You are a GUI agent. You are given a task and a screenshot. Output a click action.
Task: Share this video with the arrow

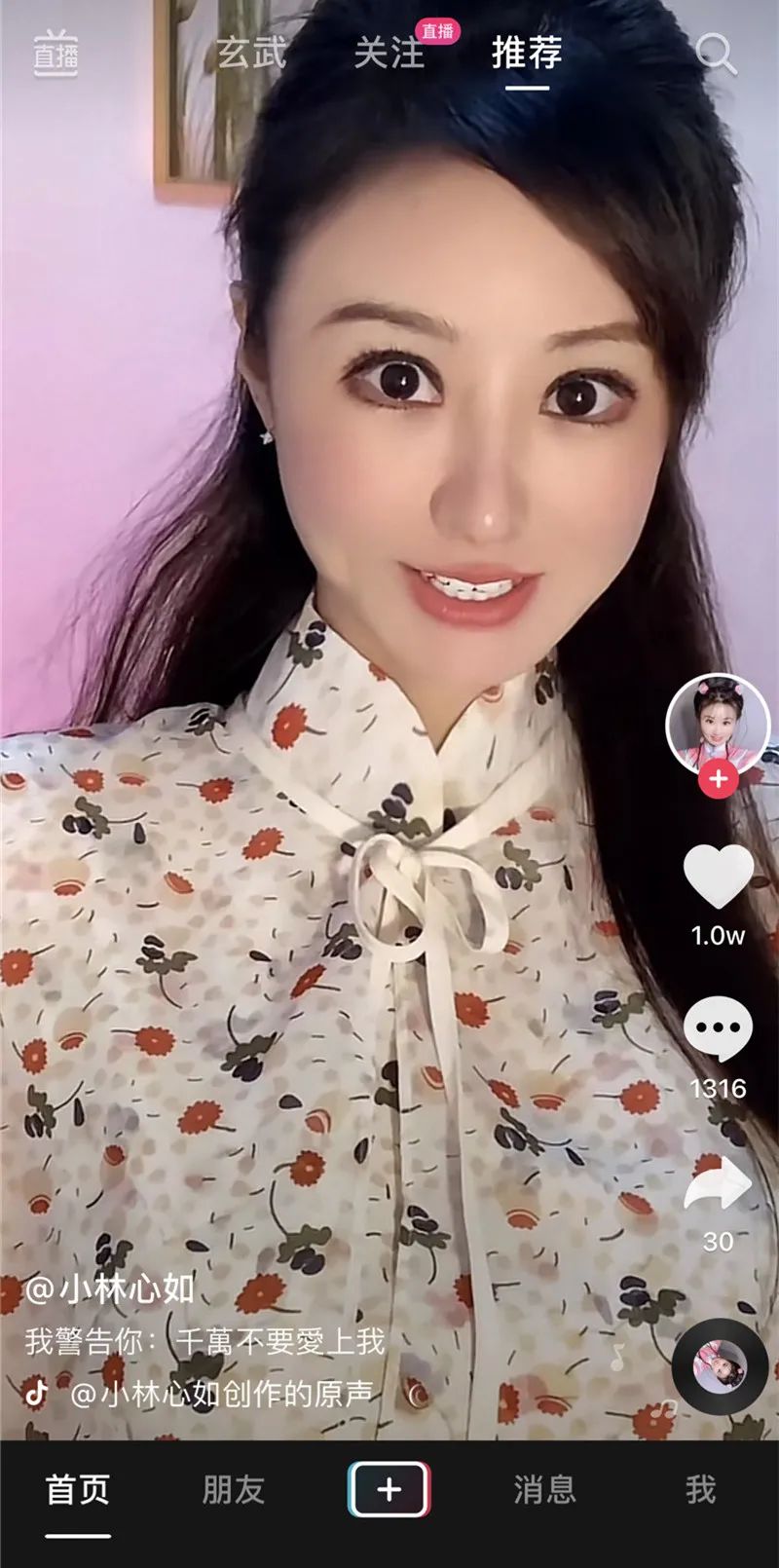click(x=718, y=1184)
